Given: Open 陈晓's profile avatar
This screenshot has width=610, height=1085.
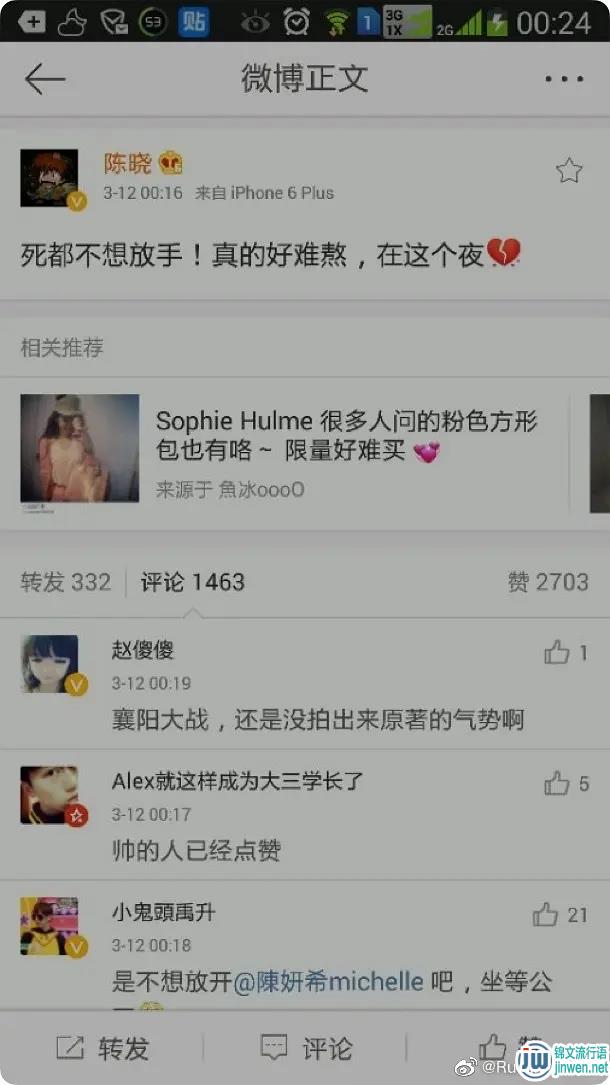Looking at the screenshot, I should coord(50,178).
